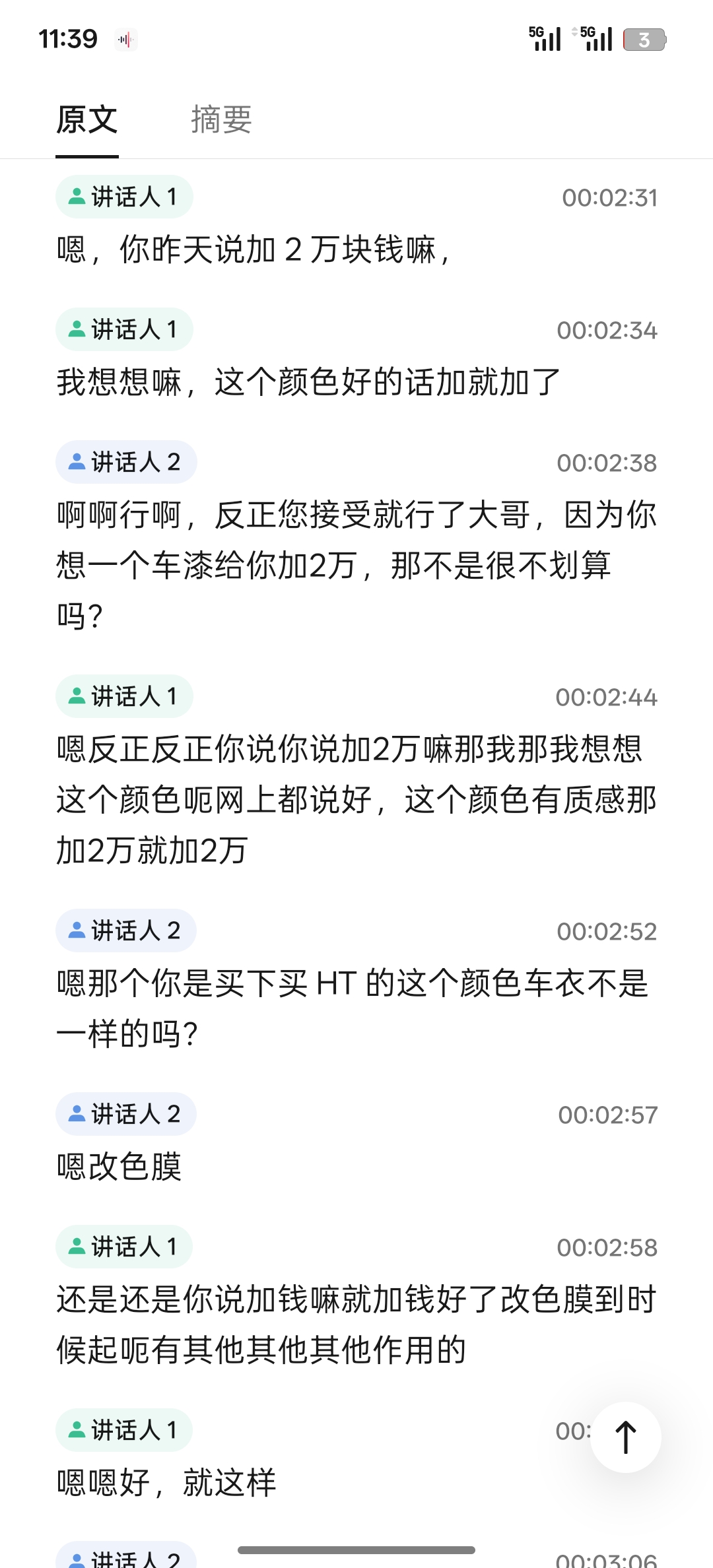Tap the 讲话人 1 chip at 00:02:31

pyautogui.click(x=124, y=197)
